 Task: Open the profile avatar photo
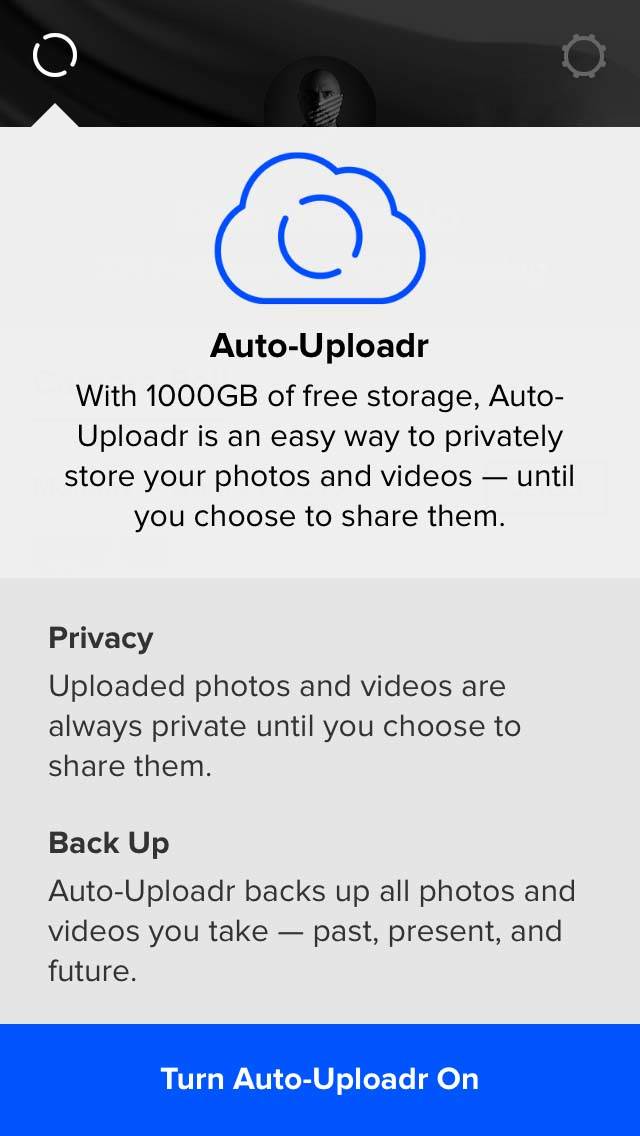pos(320,94)
